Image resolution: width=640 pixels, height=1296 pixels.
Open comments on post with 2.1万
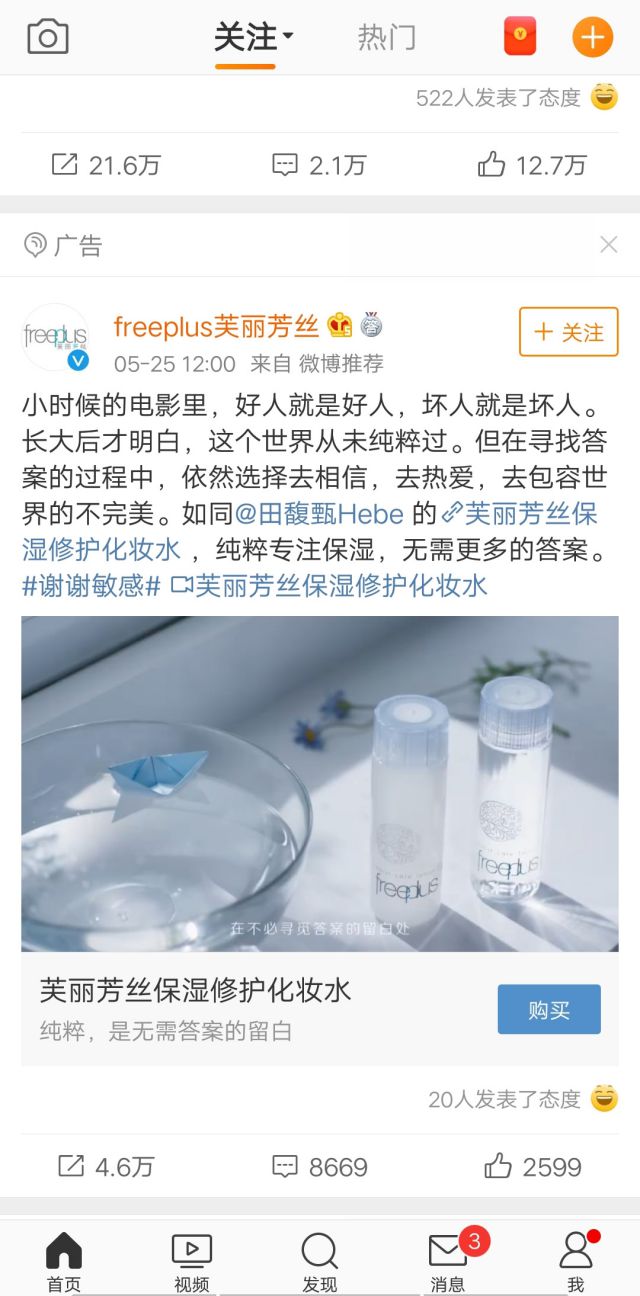point(320,165)
